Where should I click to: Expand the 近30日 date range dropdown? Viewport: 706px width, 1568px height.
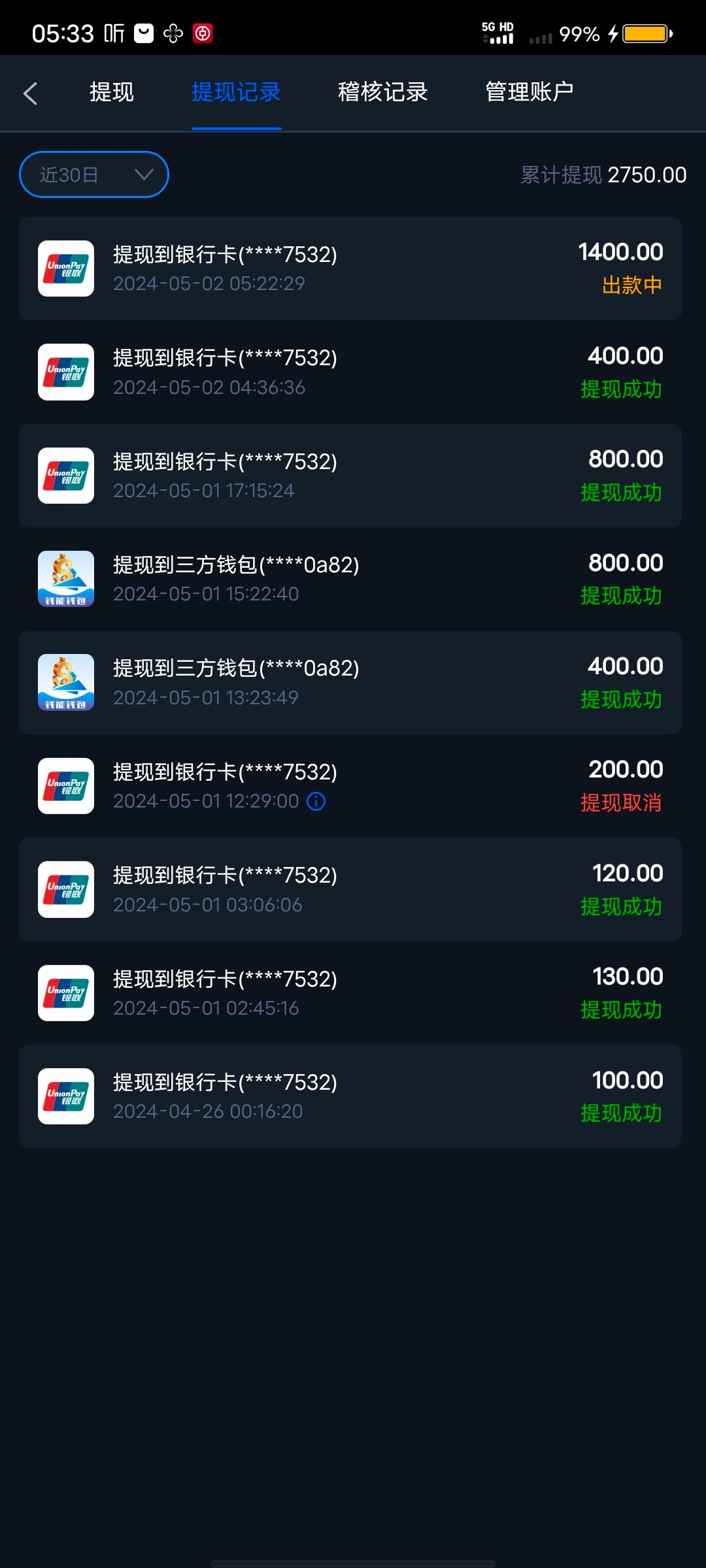[x=94, y=174]
